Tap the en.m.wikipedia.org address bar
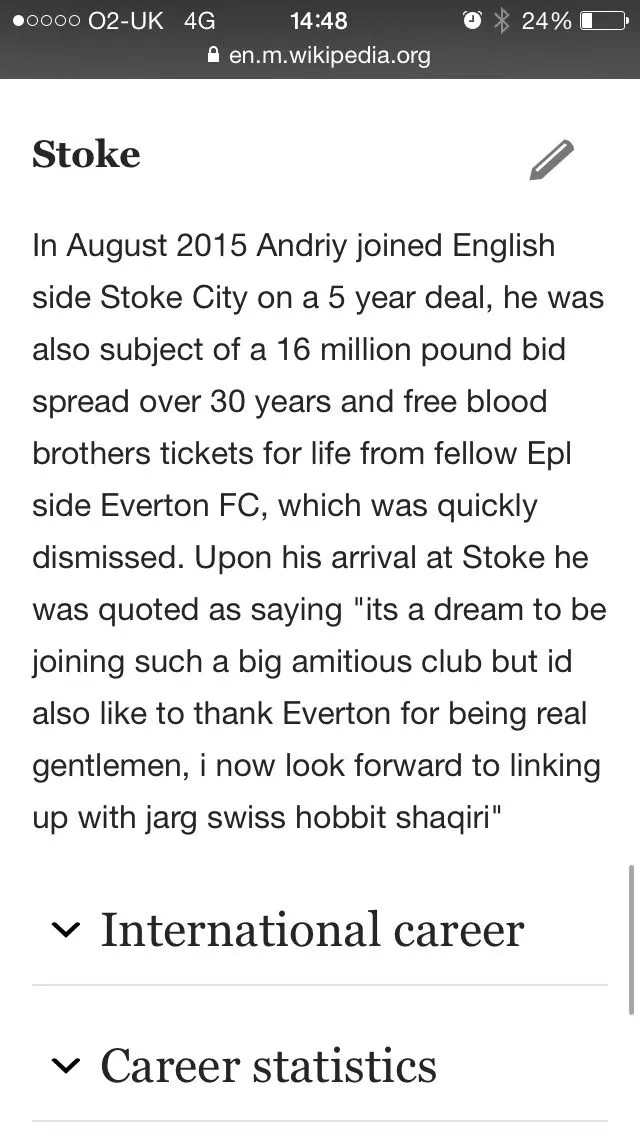This screenshot has width=640, height=1136. [x=320, y=55]
